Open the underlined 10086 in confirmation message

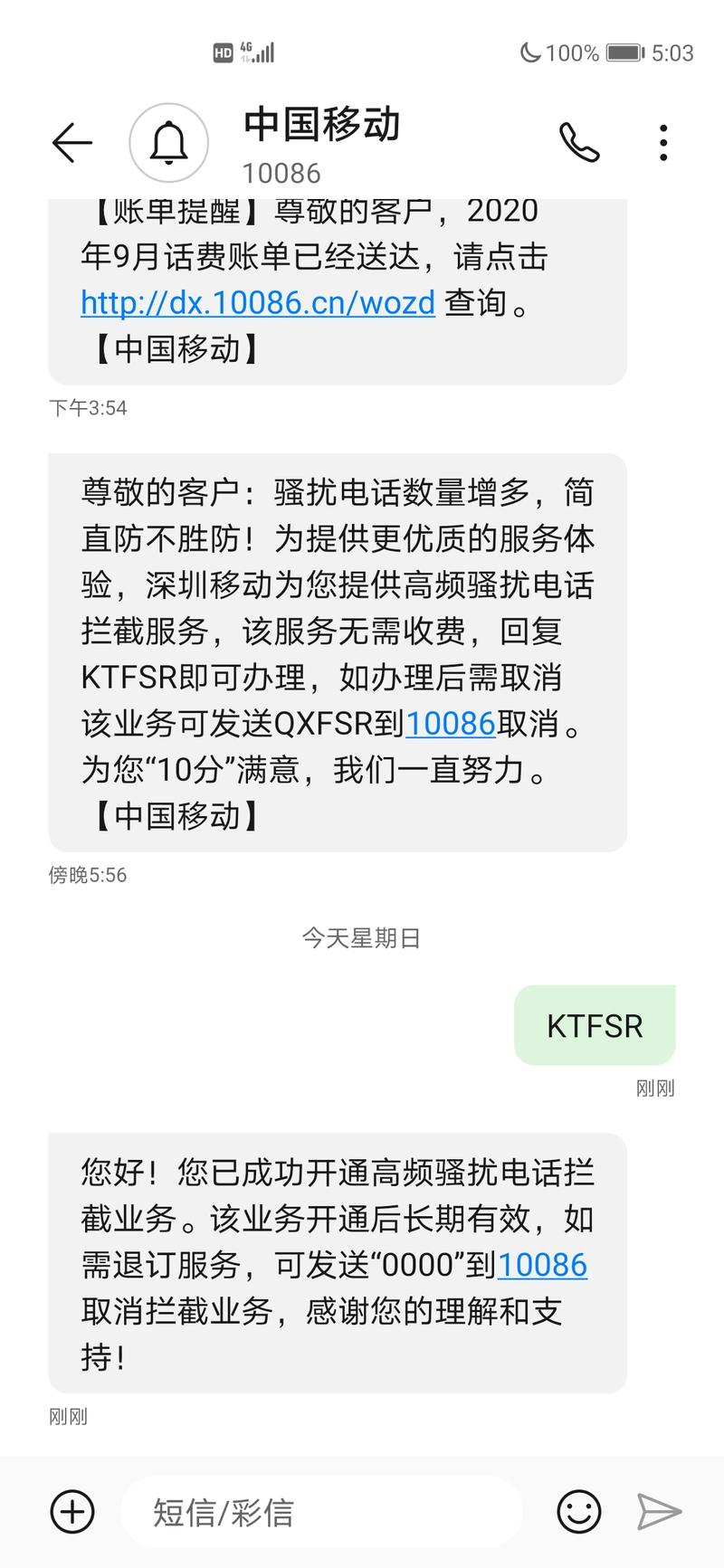coord(539,1266)
